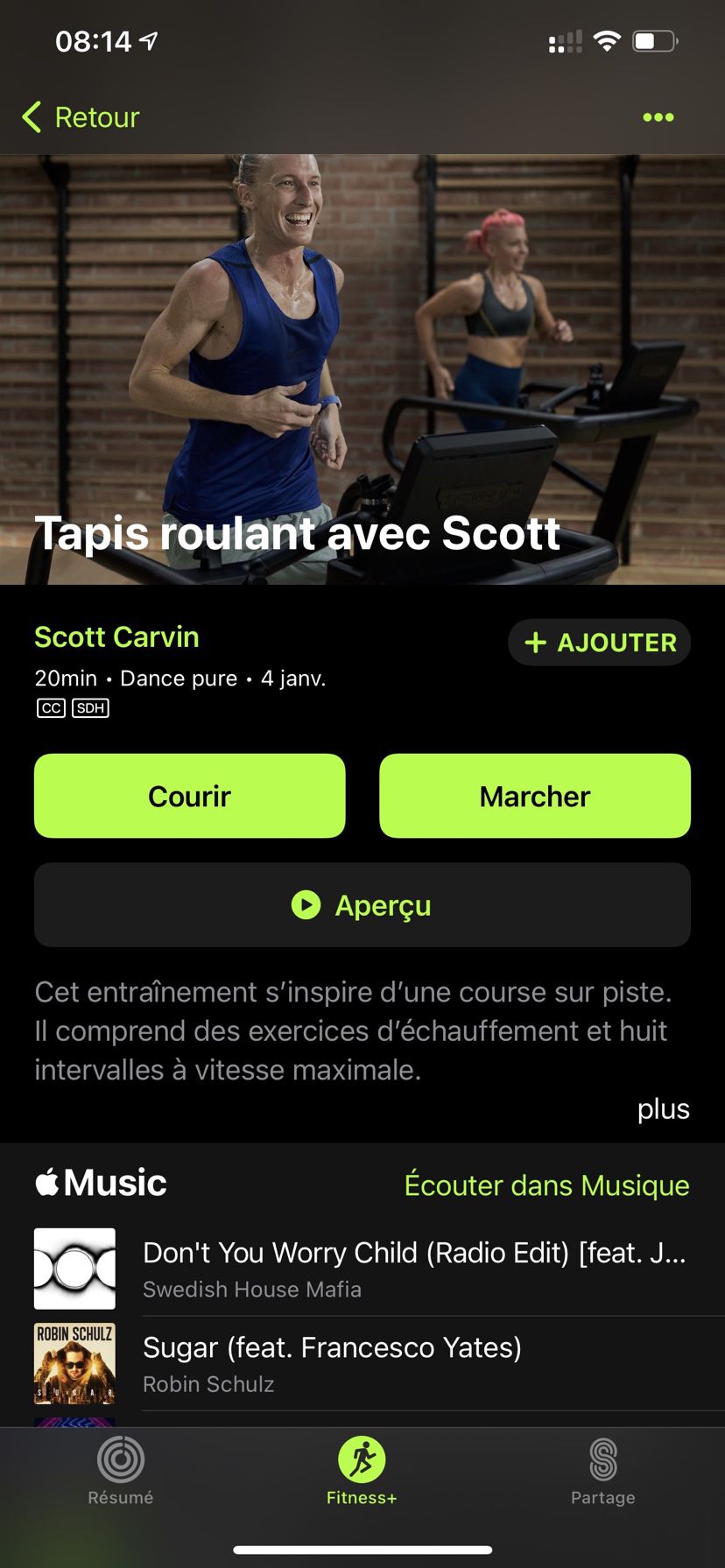Start the Courir workout
Screen dimensions: 725x1568
(190, 796)
